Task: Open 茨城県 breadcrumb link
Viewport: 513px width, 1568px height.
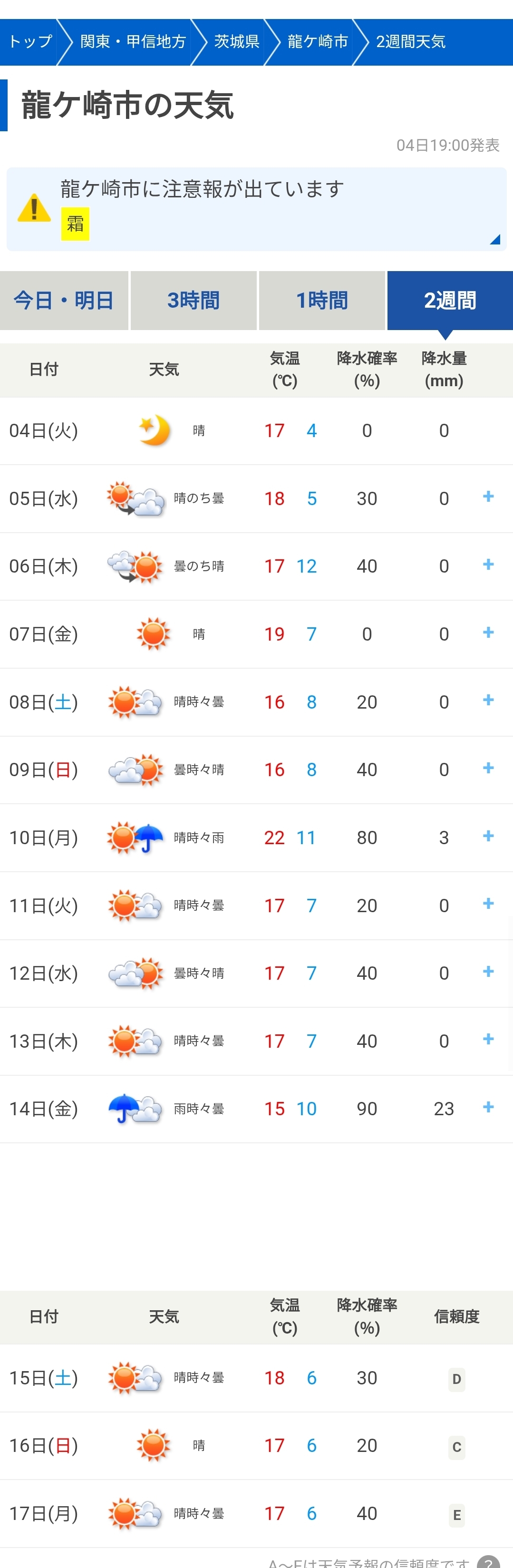Action: pos(236,41)
